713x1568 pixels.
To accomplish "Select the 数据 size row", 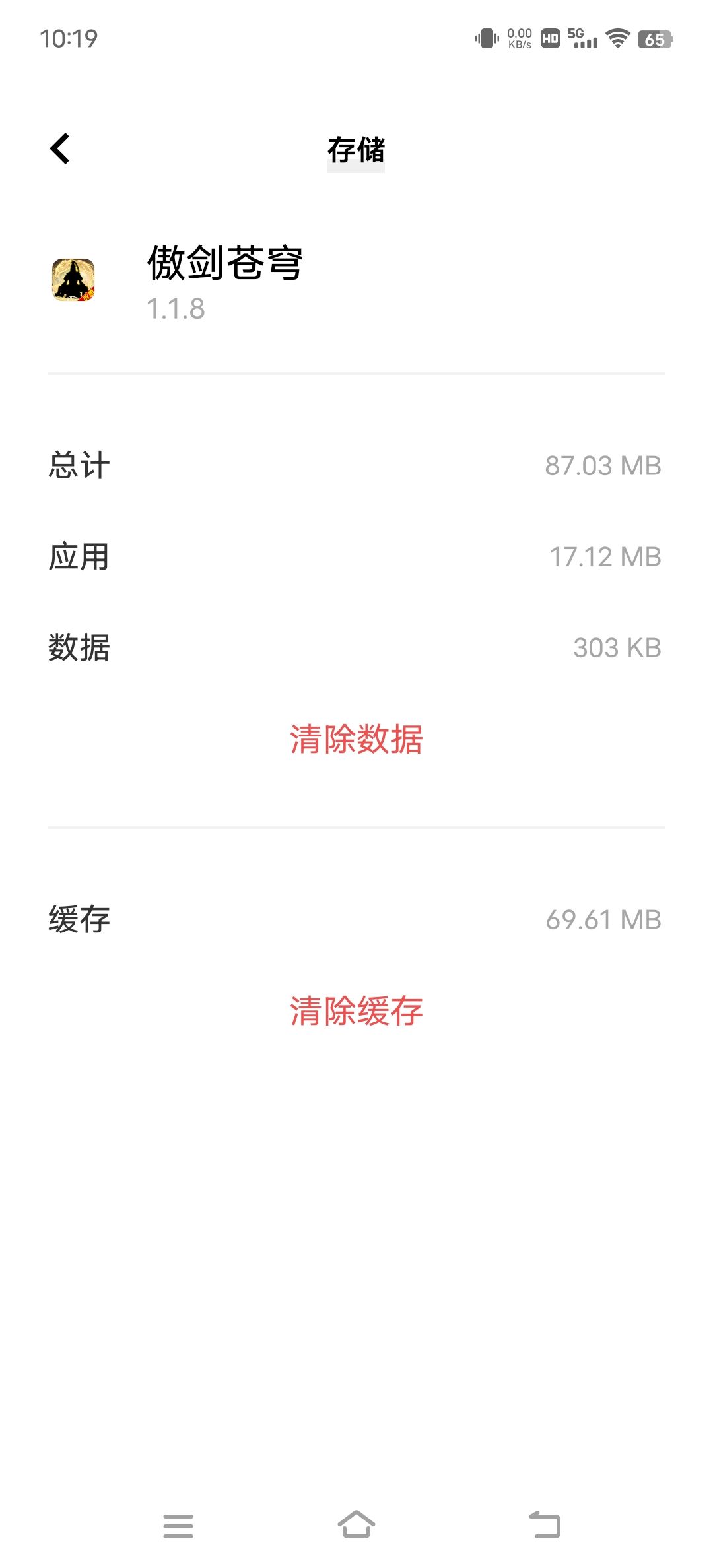I will pyautogui.click(x=356, y=649).
